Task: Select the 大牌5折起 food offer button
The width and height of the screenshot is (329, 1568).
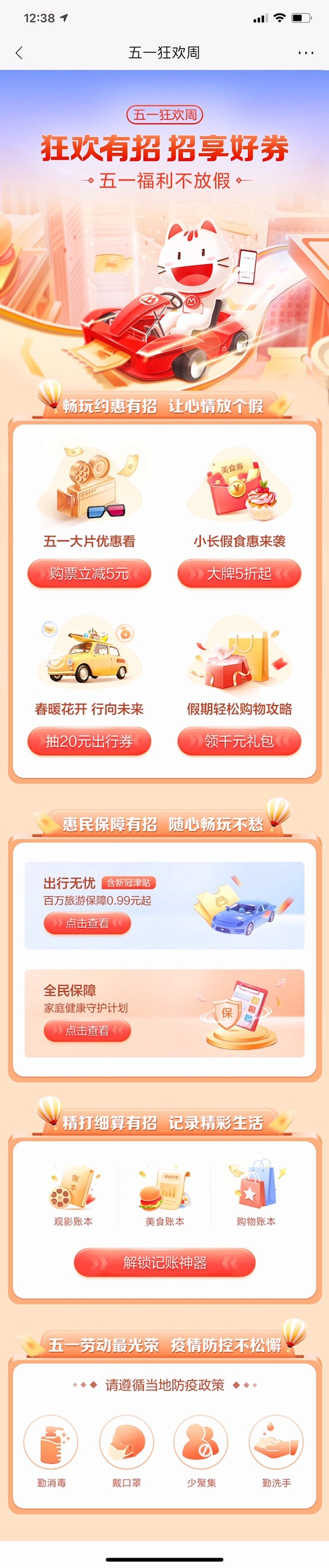Action: [239, 573]
